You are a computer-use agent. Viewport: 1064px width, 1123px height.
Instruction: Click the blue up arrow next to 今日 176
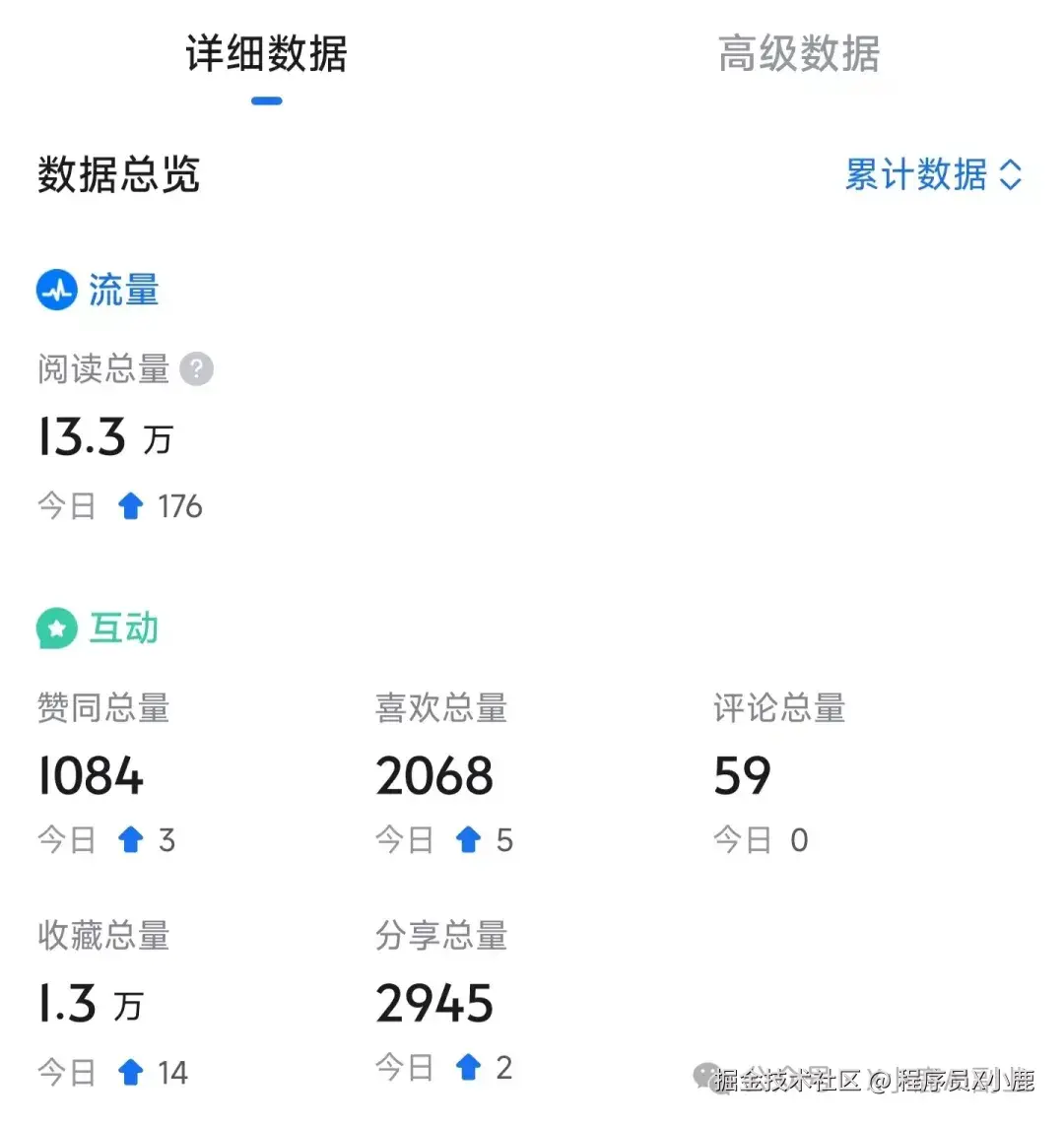click(131, 505)
